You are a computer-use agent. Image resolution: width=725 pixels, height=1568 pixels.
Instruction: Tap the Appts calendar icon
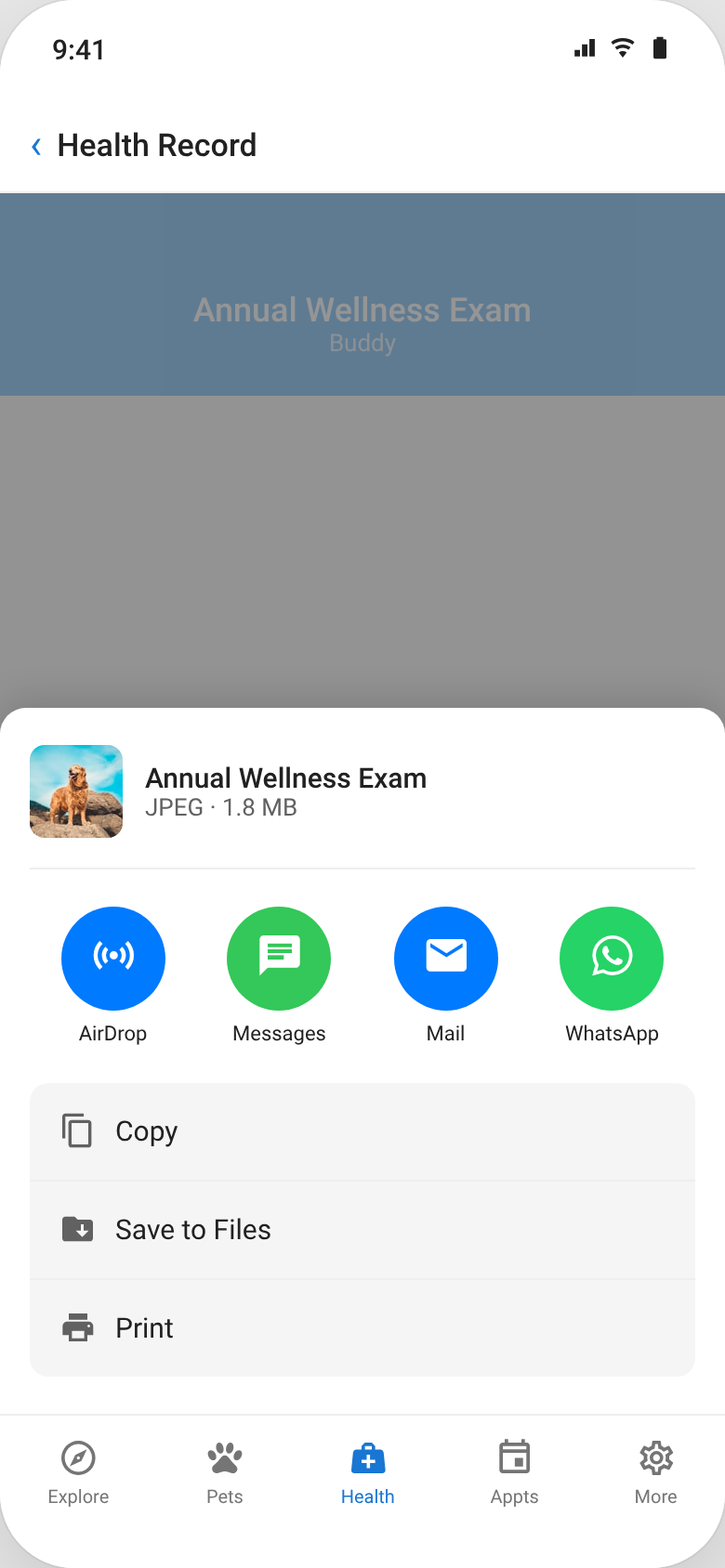coord(514,1457)
